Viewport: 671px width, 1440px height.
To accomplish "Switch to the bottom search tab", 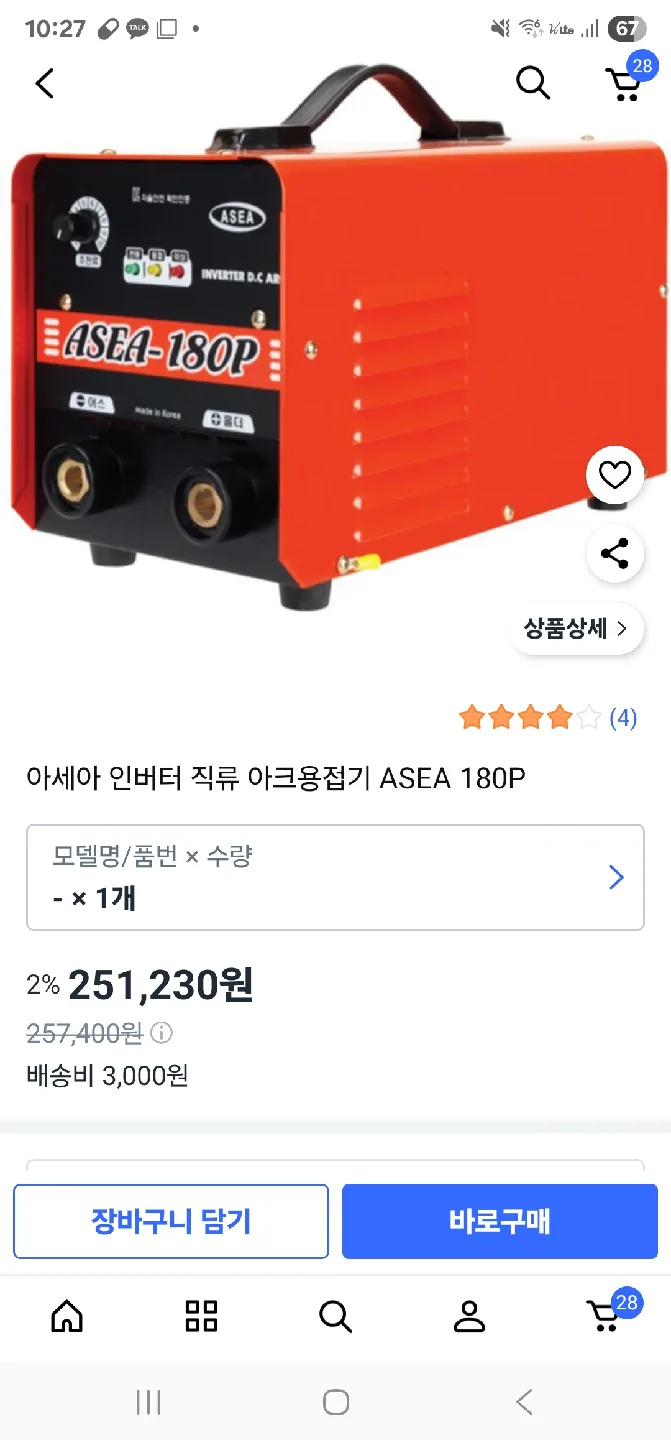I will tap(335, 1316).
